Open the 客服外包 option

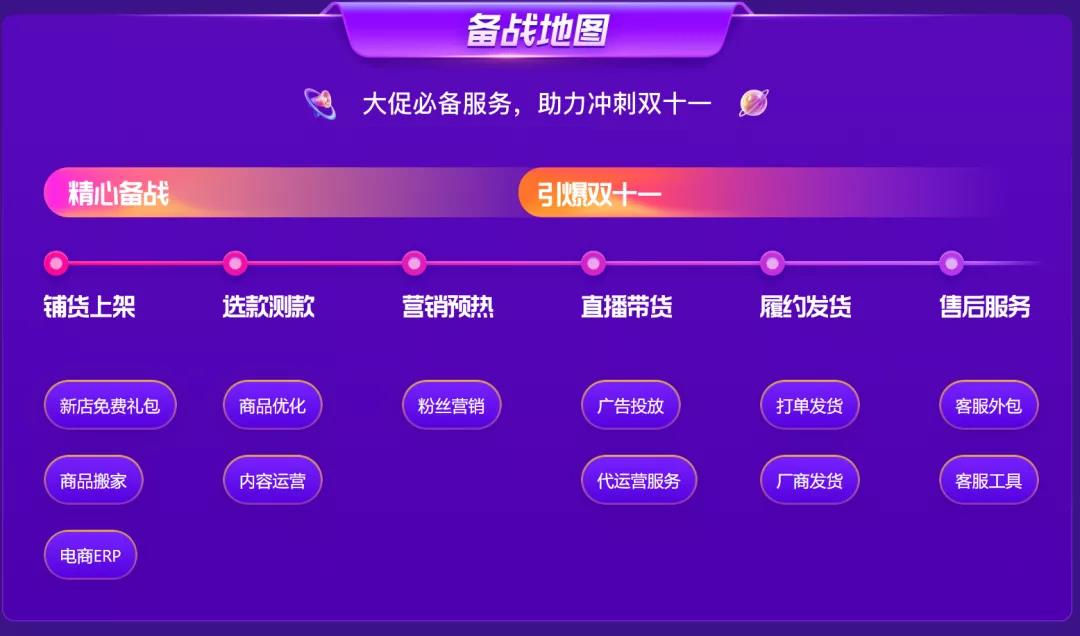coord(988,405)
